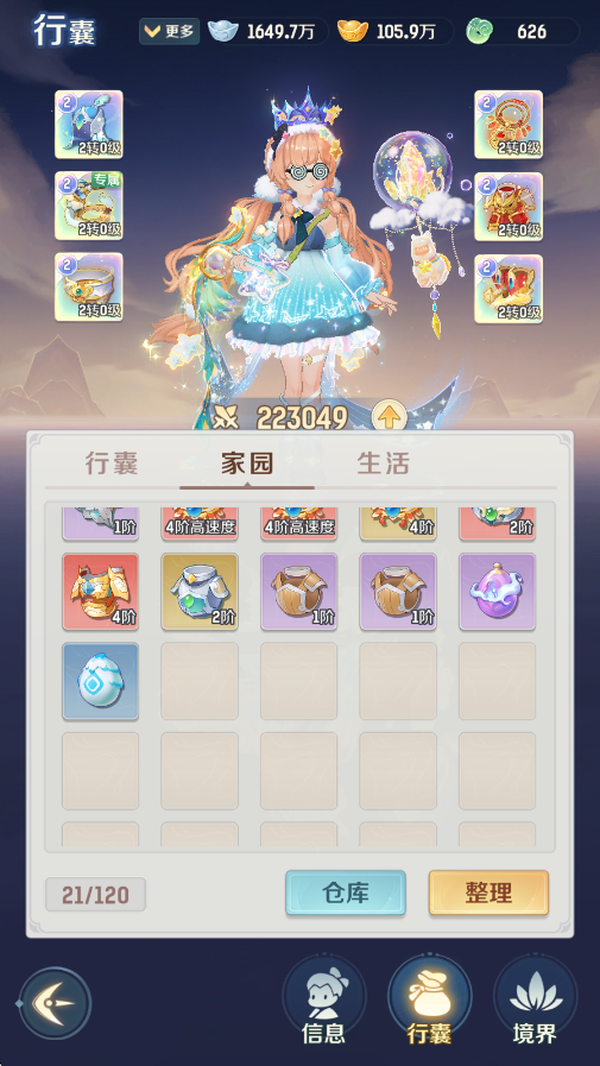Select the red 4阶 armor item

[100, 591]
